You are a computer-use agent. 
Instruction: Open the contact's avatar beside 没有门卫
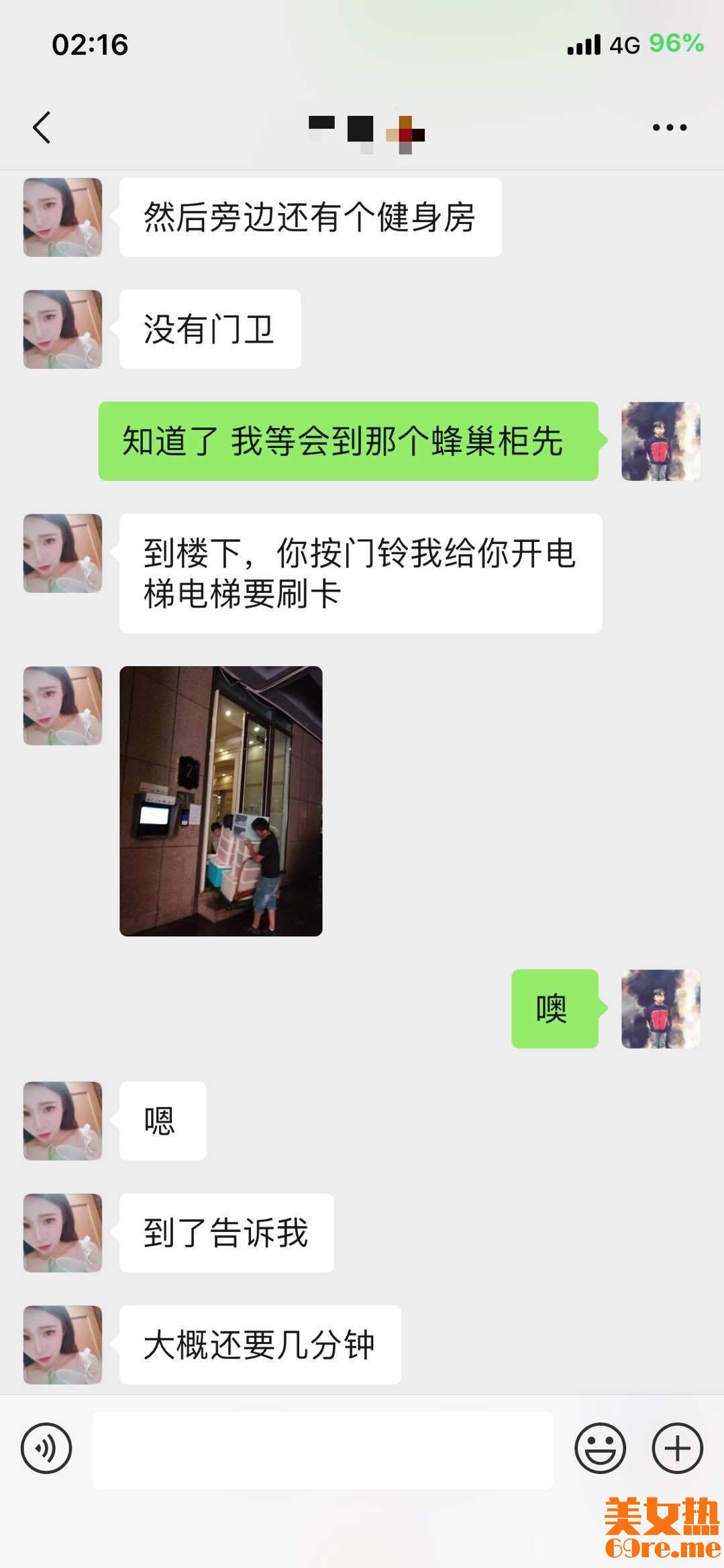[x=62, y=329]
